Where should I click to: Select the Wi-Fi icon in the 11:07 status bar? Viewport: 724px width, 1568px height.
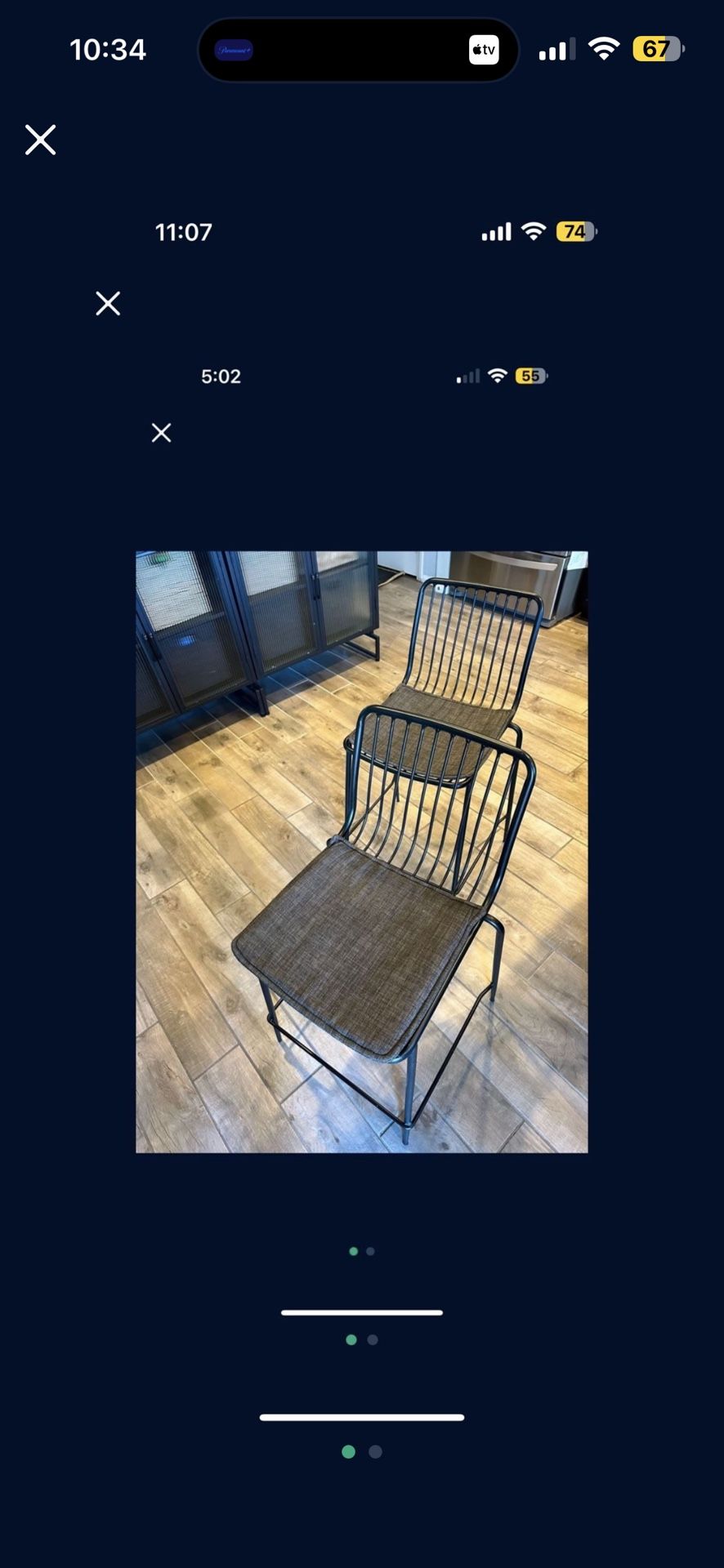(x=533, y=232)
